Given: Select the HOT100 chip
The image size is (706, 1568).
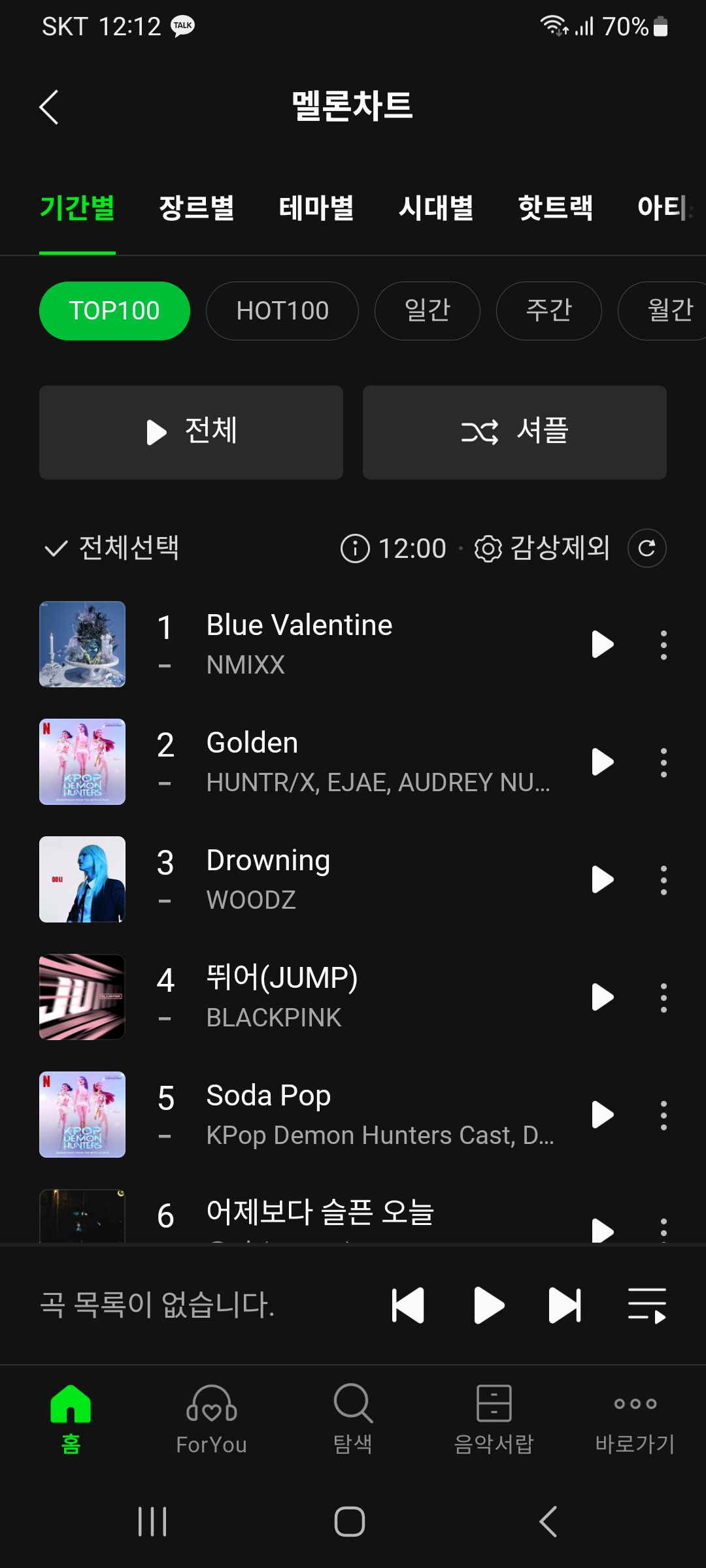Looking at the screenshot, I should click(282, 311).
